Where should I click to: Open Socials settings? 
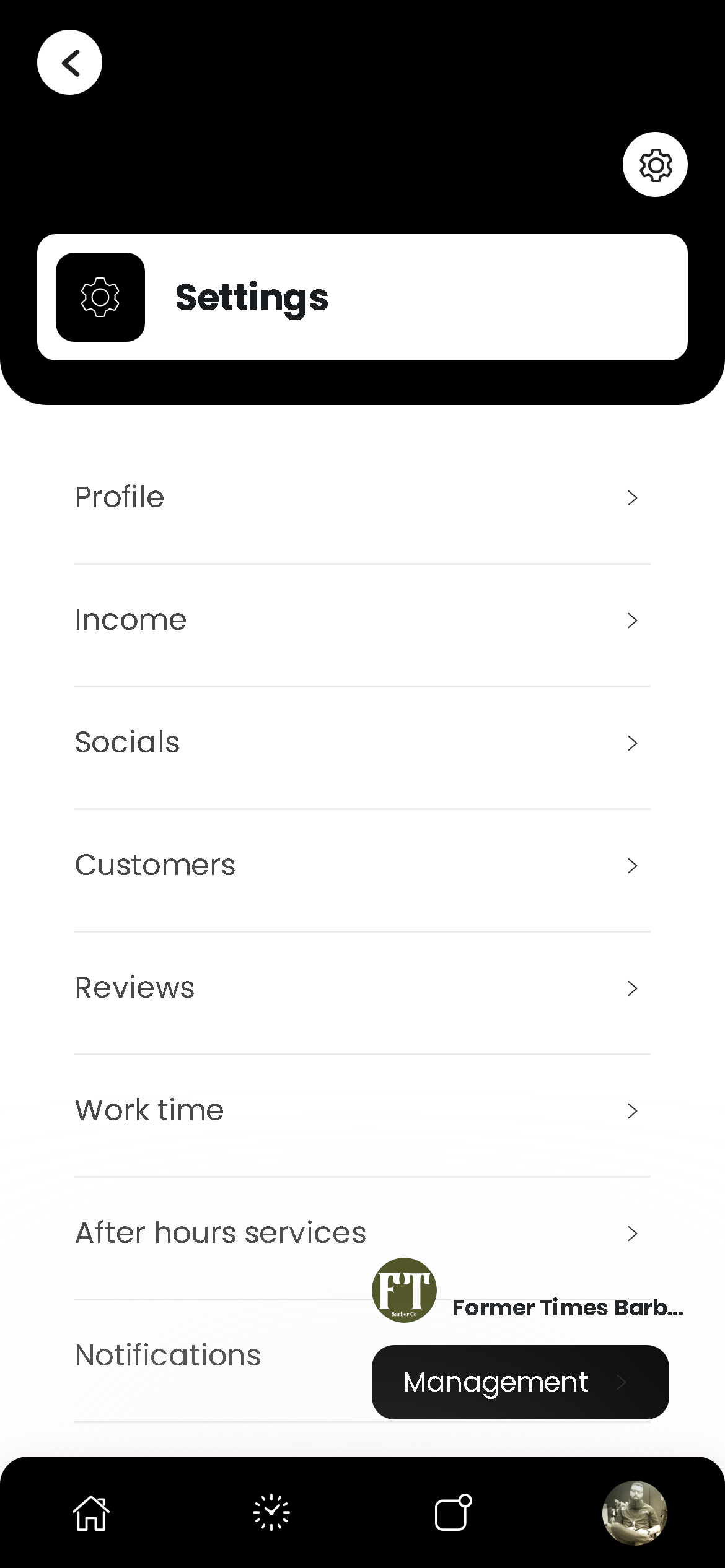click(x=362, y=743)
